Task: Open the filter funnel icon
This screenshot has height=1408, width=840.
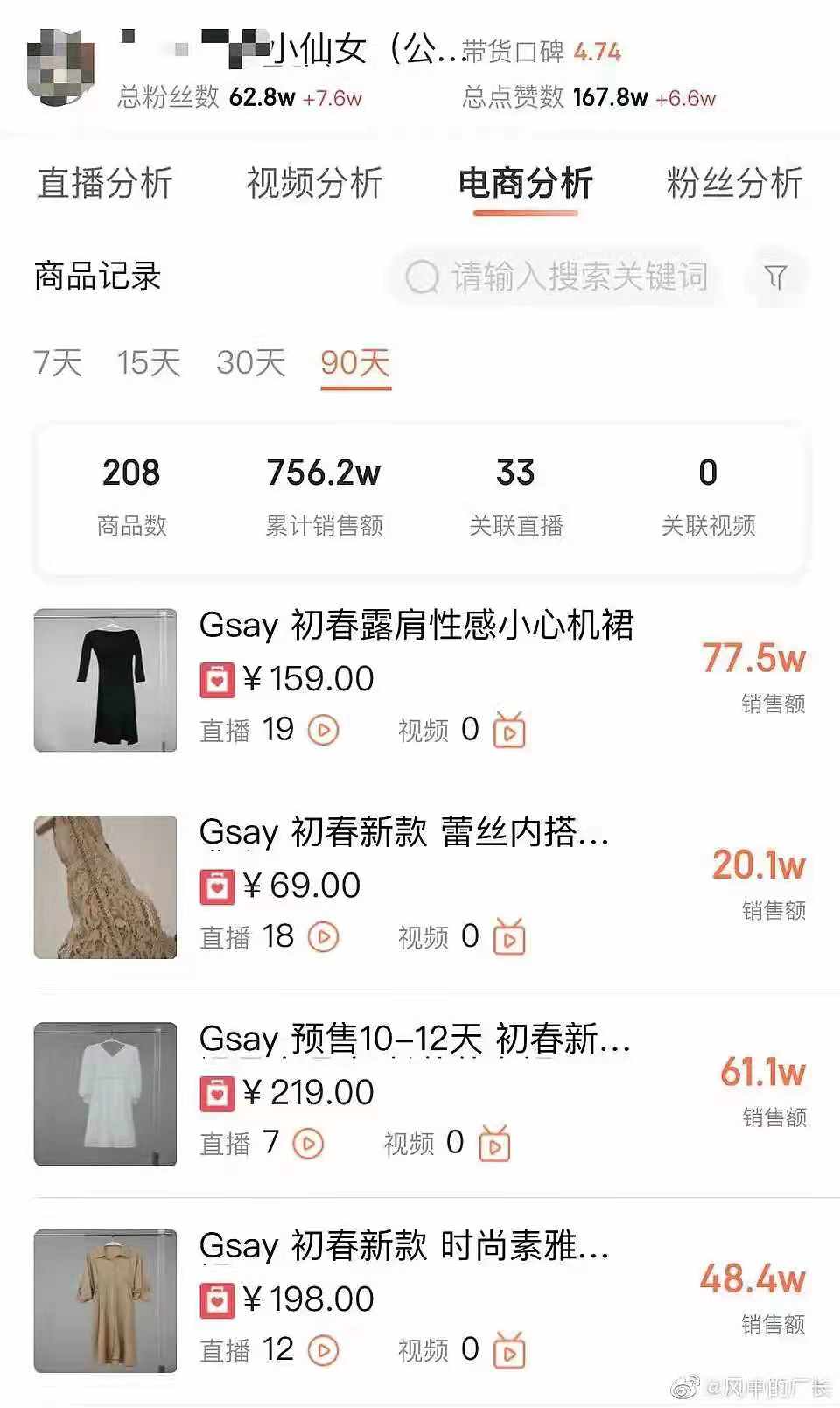Action: point(775,277)
